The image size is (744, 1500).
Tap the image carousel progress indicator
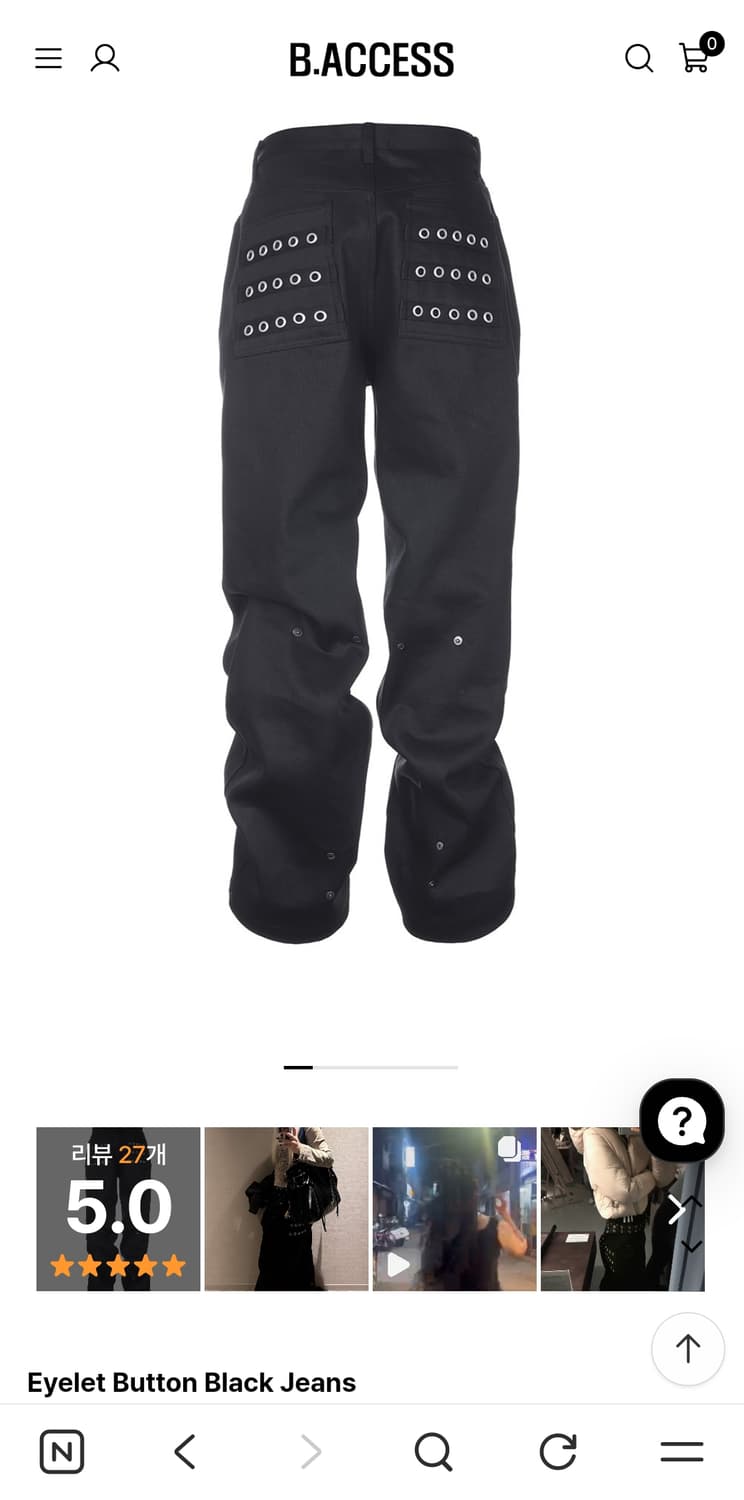[370, 1067]
